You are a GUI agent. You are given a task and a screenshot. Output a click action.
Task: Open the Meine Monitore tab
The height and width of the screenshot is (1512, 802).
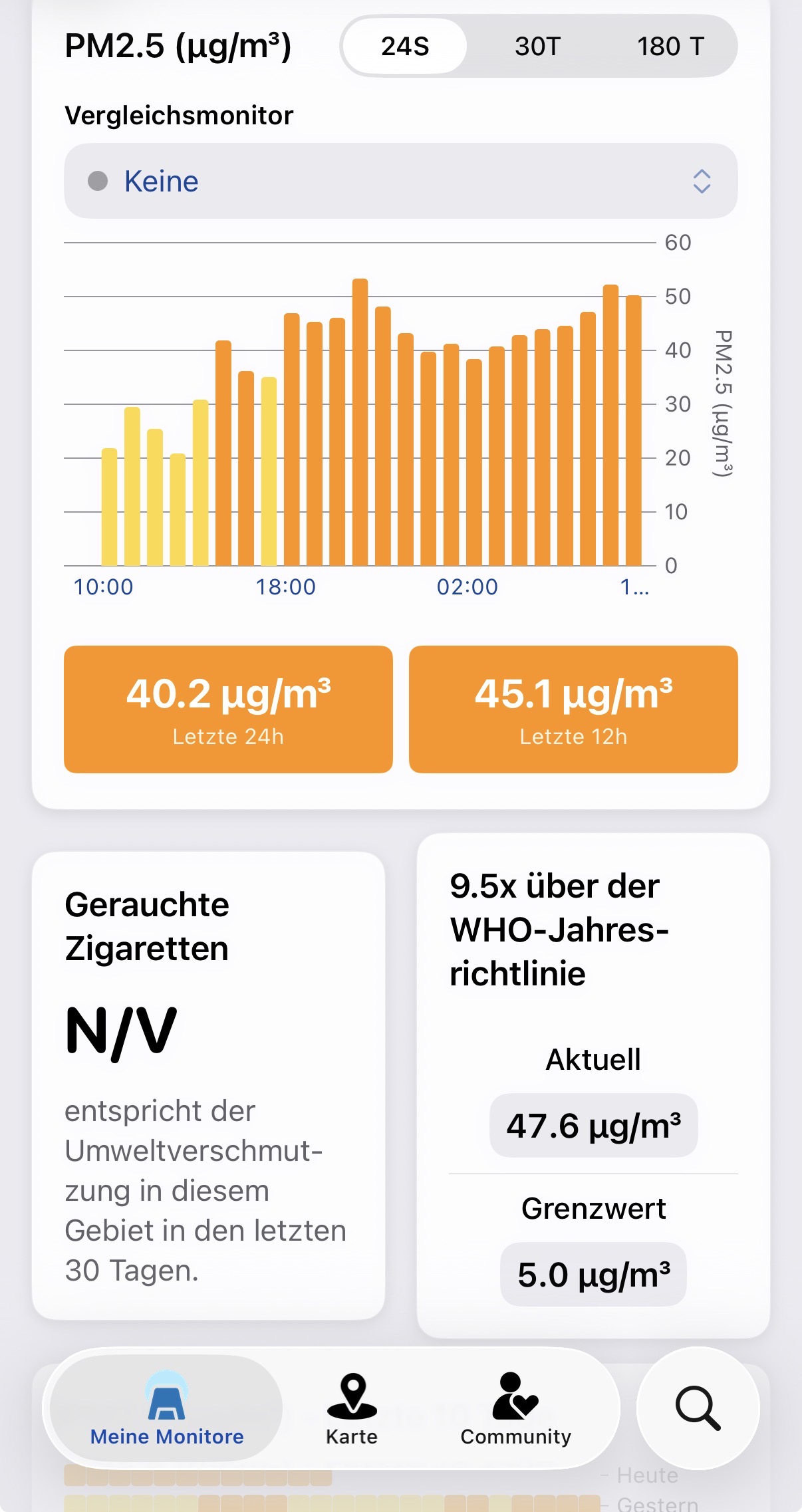[166, 1408]
